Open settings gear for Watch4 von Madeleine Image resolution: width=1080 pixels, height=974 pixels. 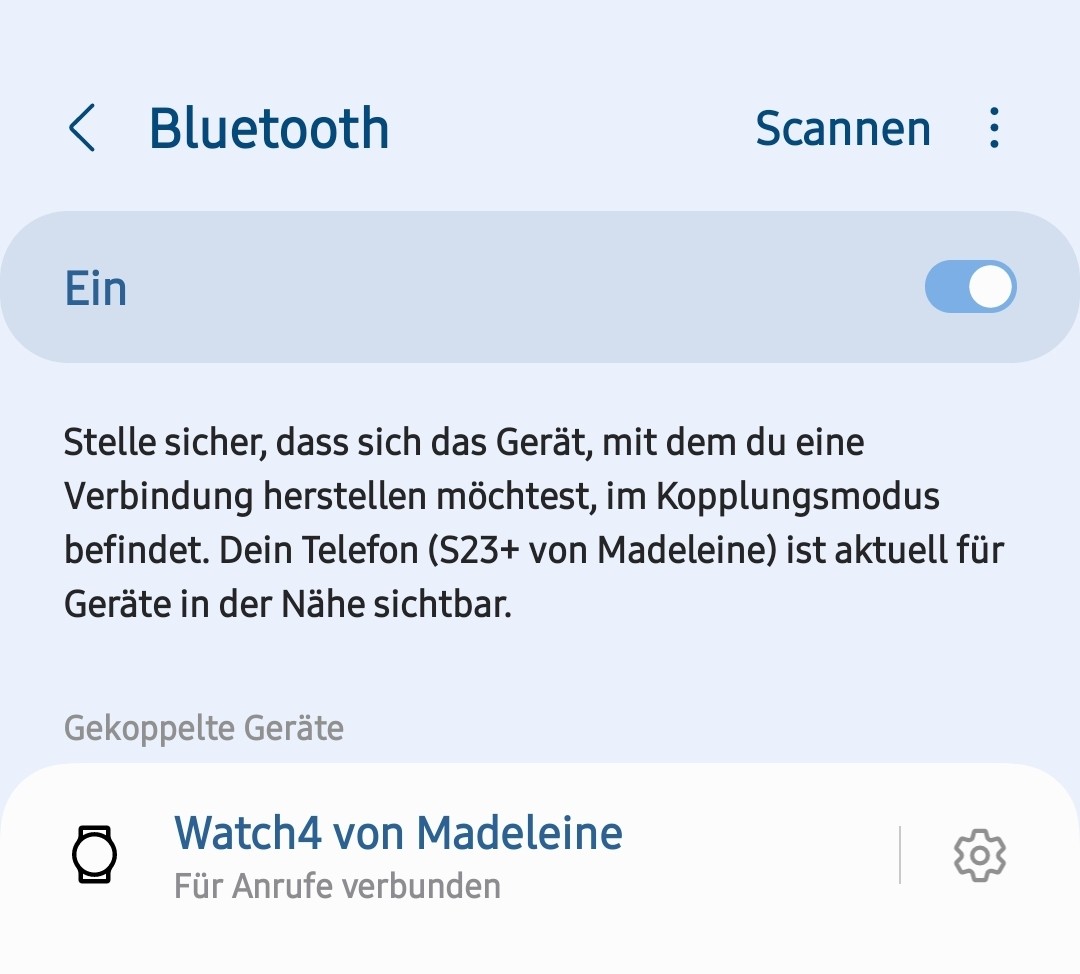click(x=979, y=855)
